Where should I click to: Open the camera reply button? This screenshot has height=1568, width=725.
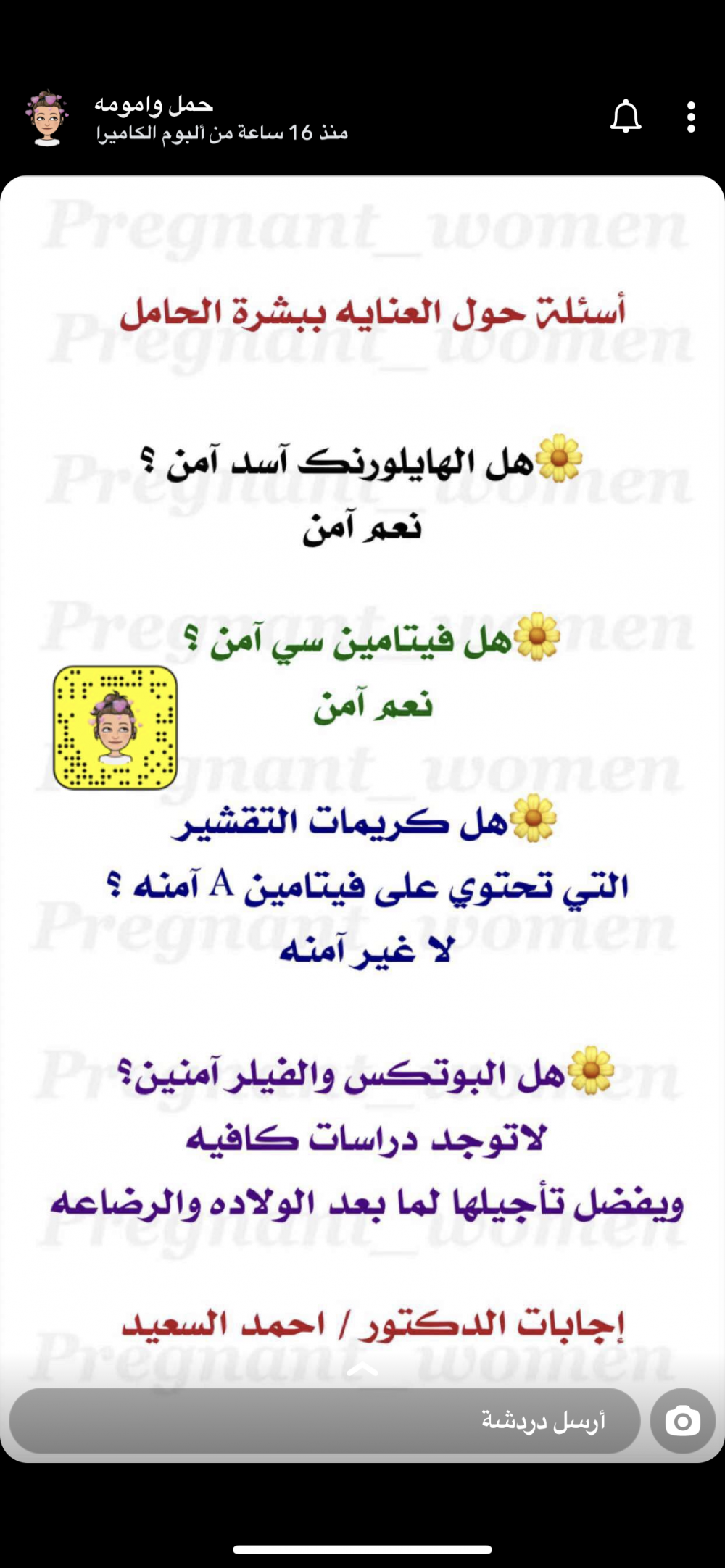[x=682, y=1421]
